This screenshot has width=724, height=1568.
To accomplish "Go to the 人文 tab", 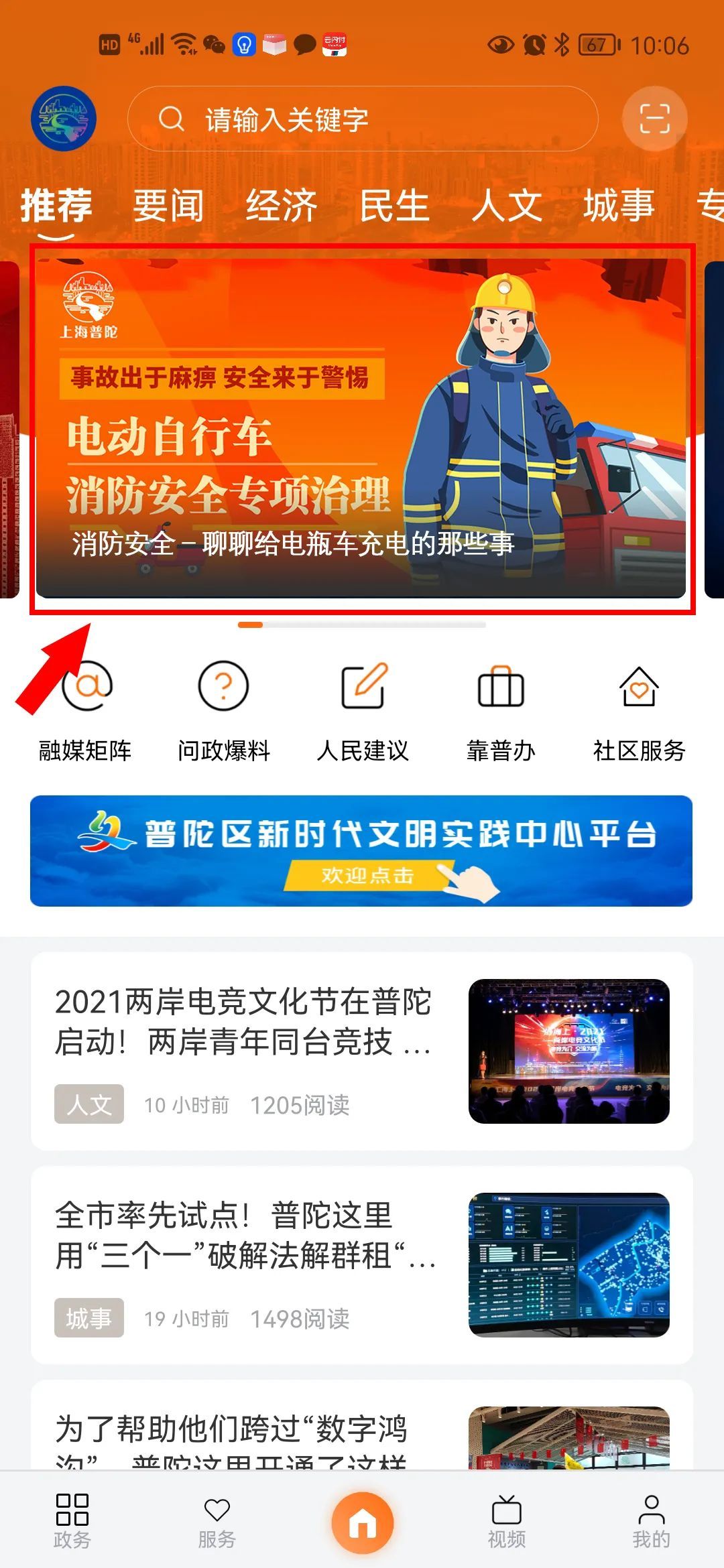I will click(507, 205).
